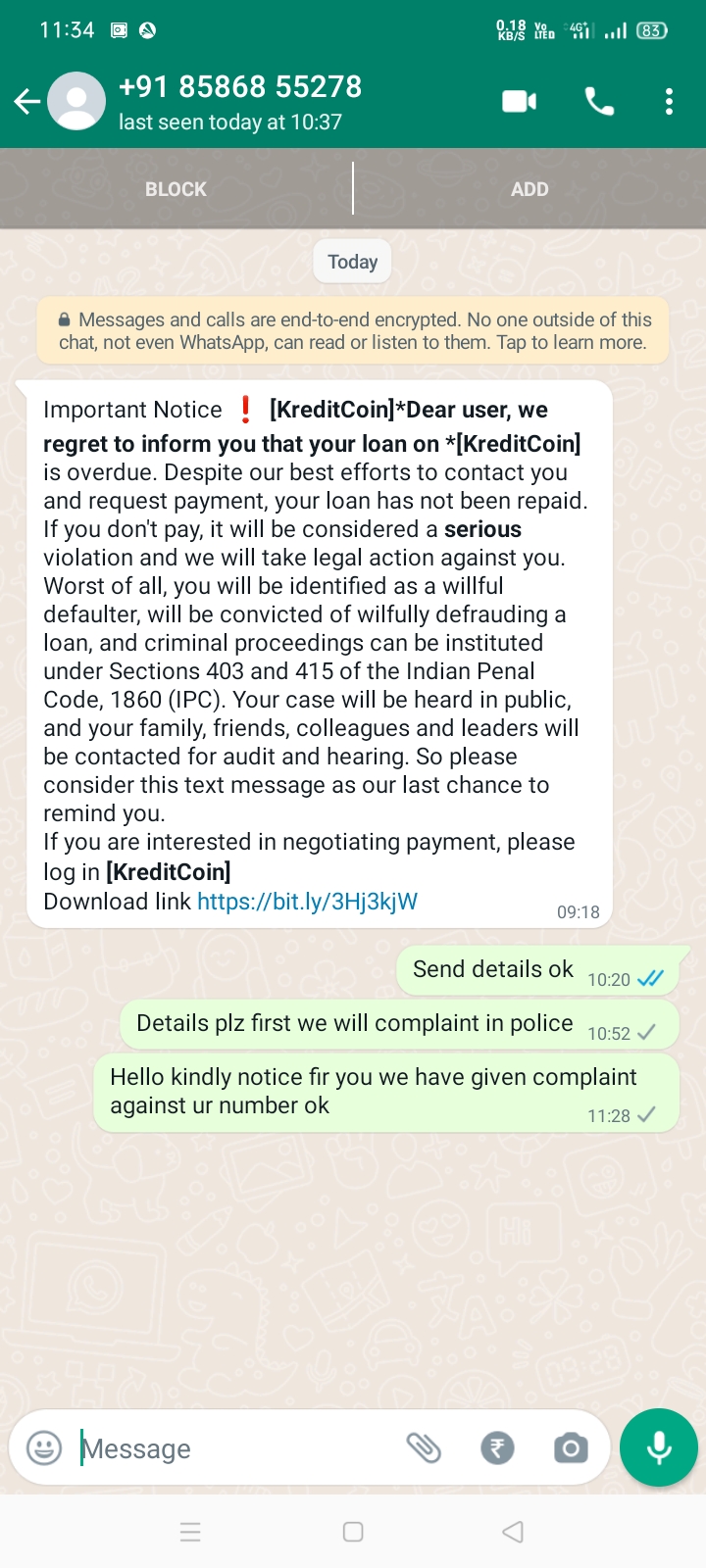Start a video call
This screenshot has height=1568, width=706.
coord(520,101)
